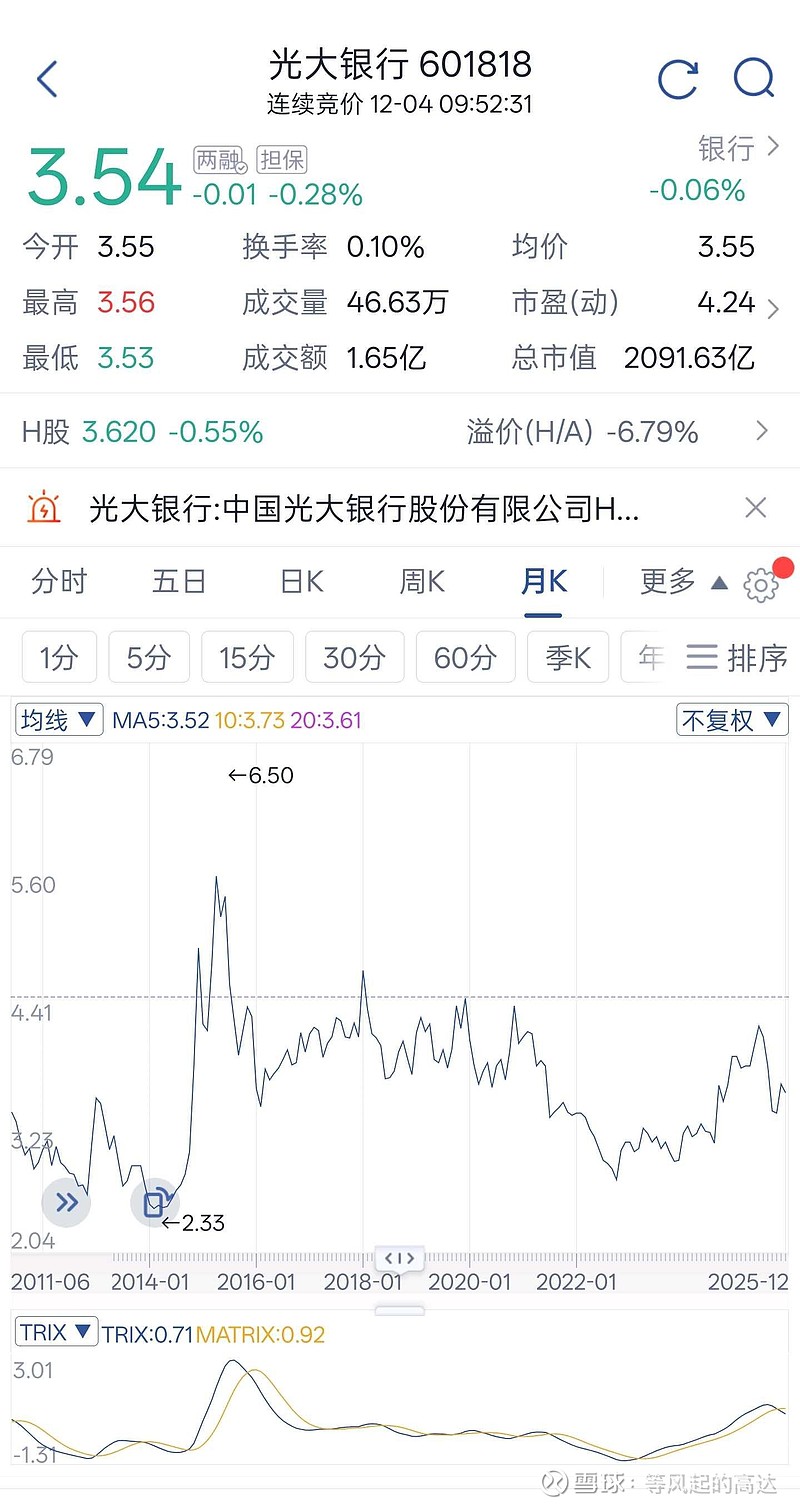Select the 15分 period chip
This screenshot has width=800, height=1508.
tap(247, 657)
